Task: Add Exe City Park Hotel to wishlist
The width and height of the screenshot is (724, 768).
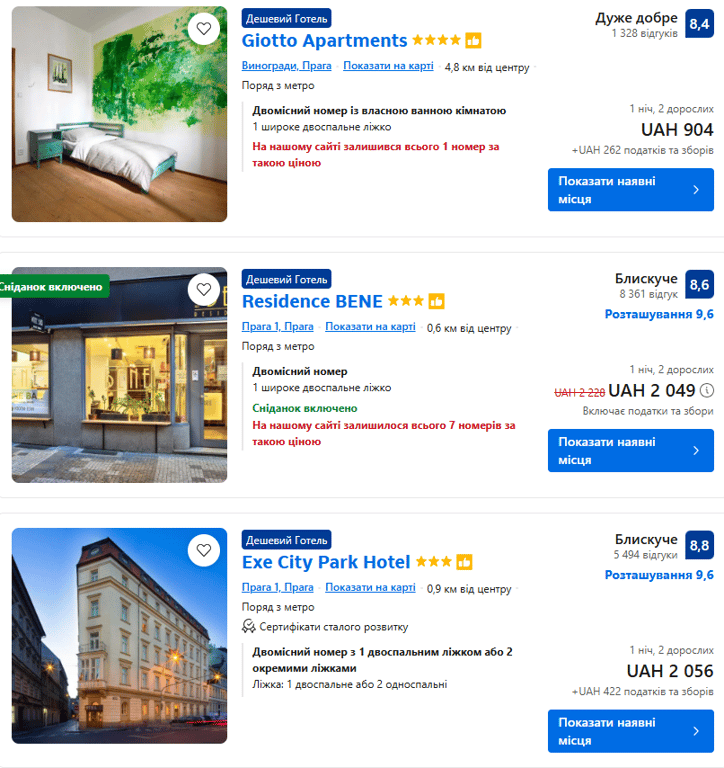Action: click(x=204, y=550)
